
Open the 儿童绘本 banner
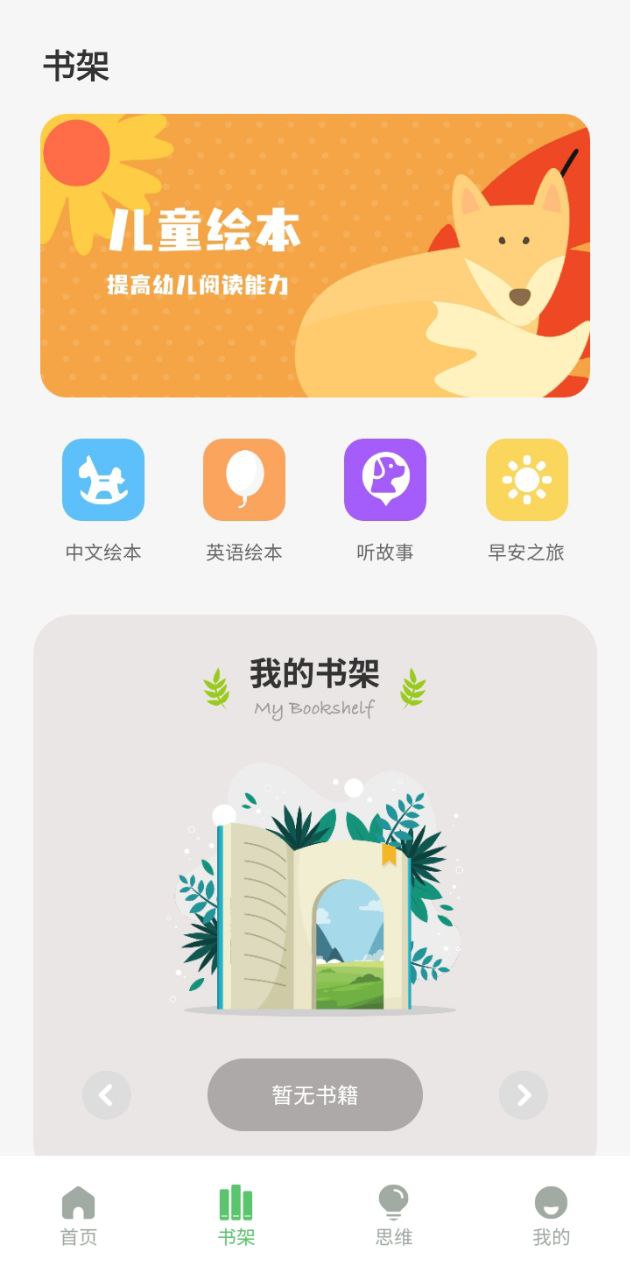315,256
